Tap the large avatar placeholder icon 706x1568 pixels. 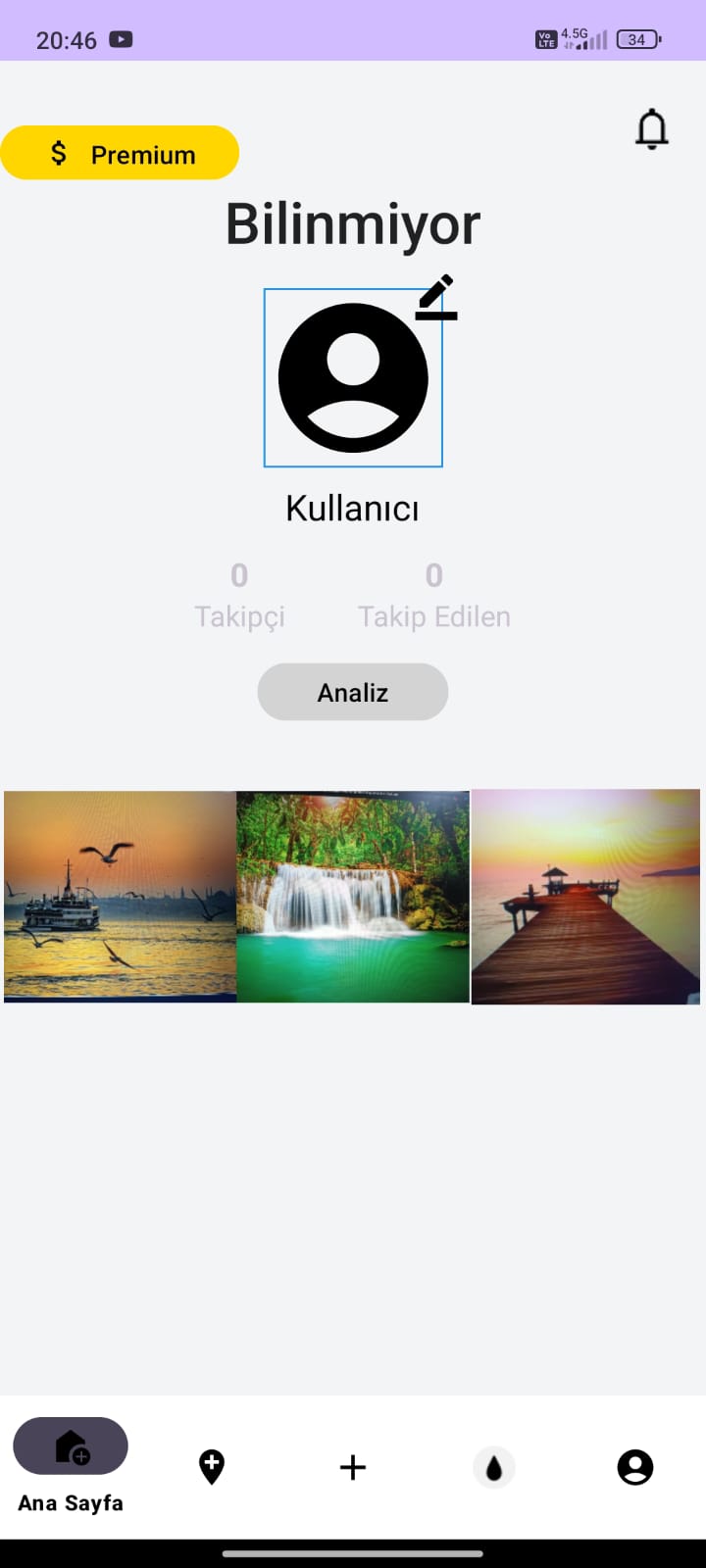pyautogui.click(x=352, y=377)
